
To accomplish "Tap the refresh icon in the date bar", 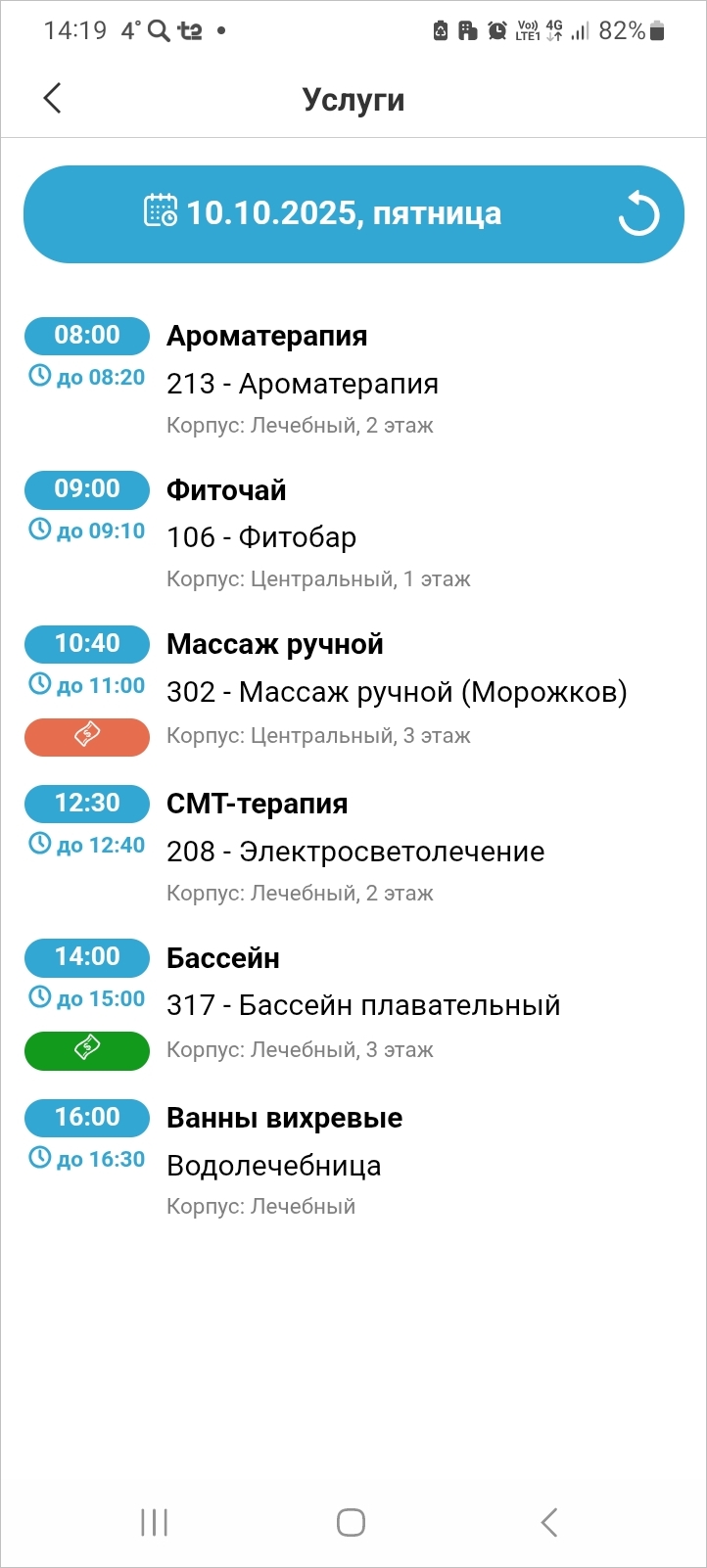I will pyautogui.click(x=638, y=214).
